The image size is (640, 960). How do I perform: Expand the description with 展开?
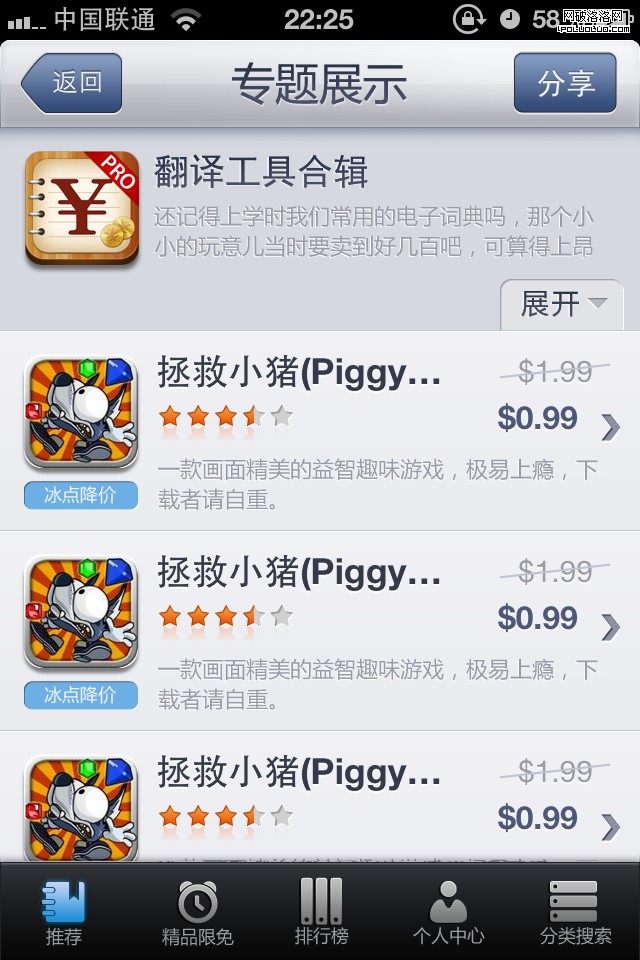coord(562,304)
